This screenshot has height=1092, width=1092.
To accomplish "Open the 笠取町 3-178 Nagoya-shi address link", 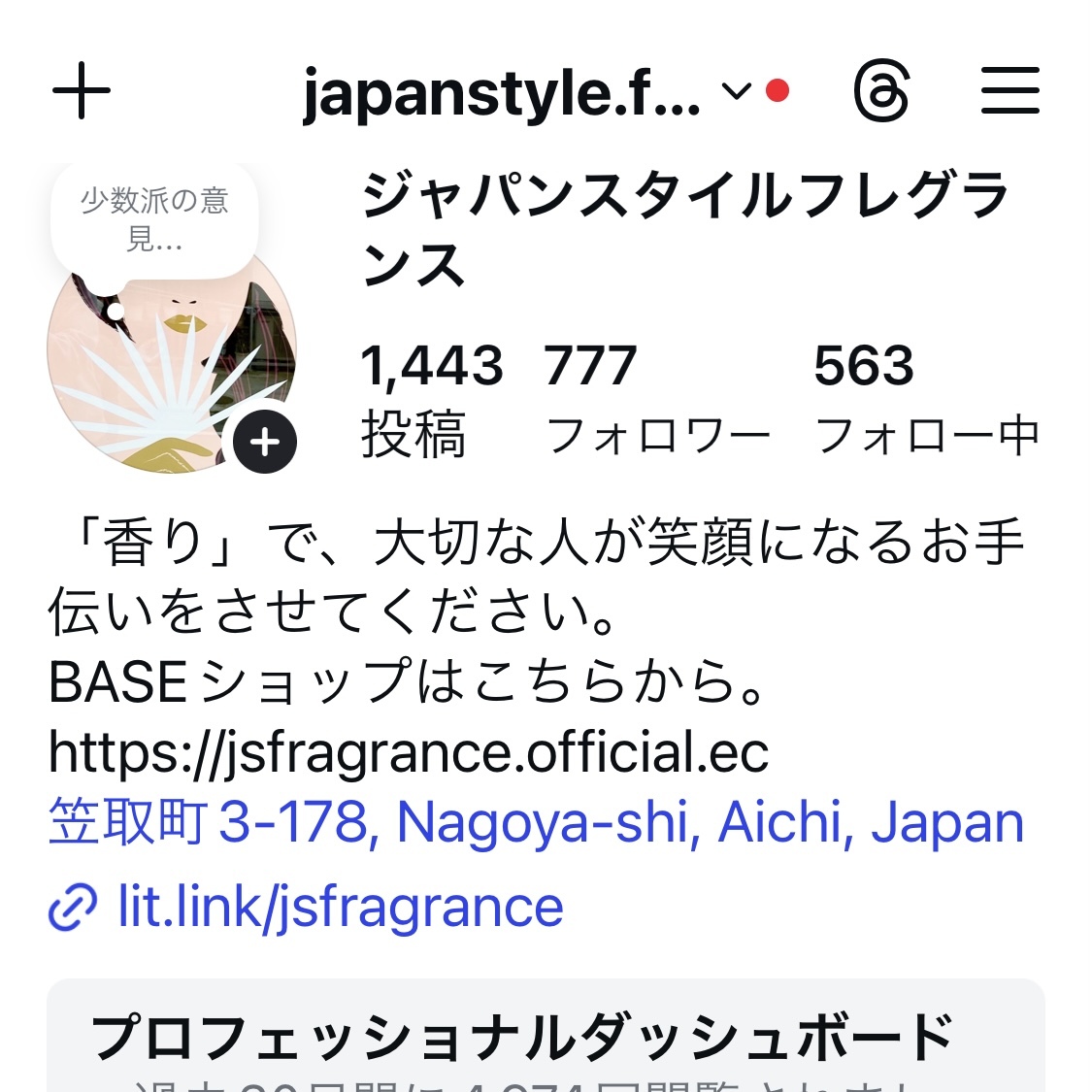I will point(536,823).
